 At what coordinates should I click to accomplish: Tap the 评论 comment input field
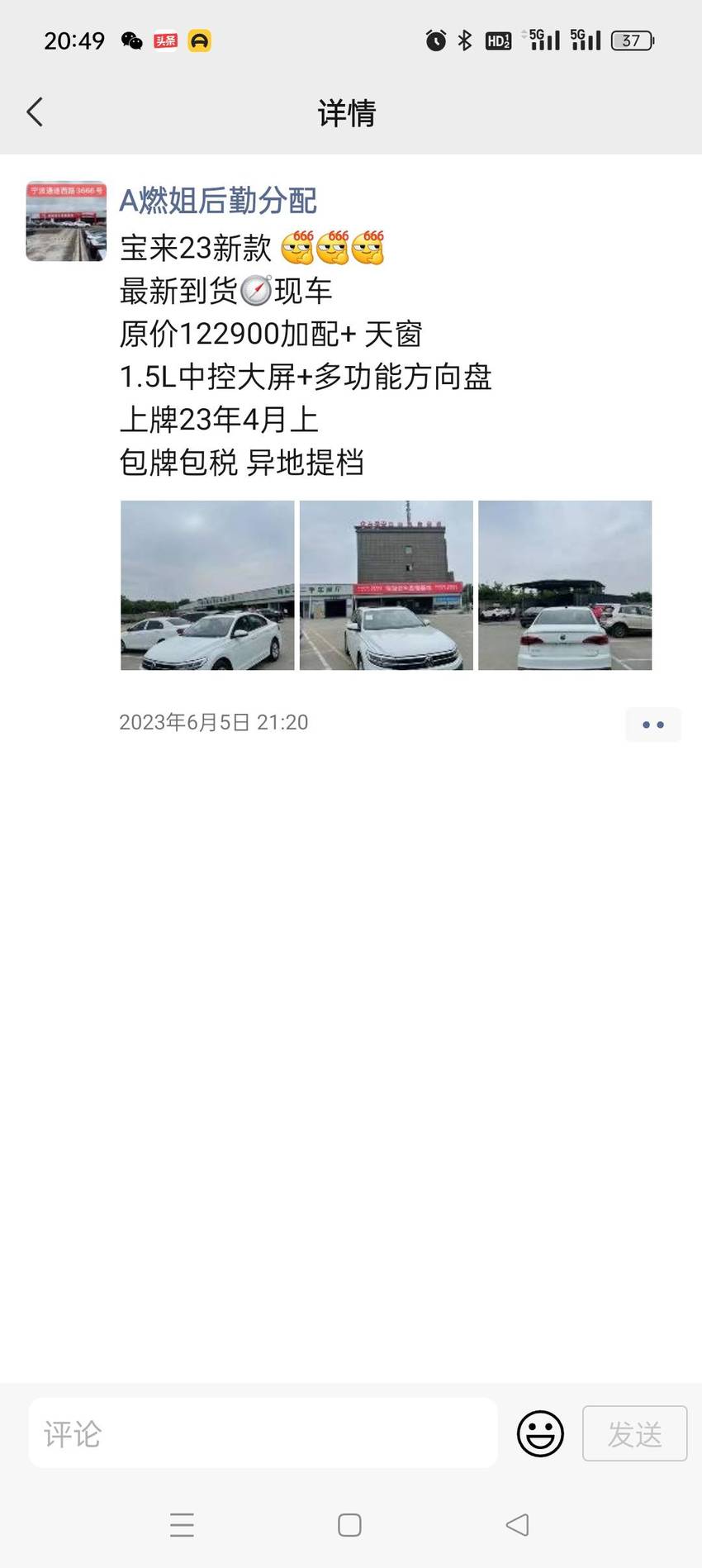pyautogui.click(x=263, y=1433)
